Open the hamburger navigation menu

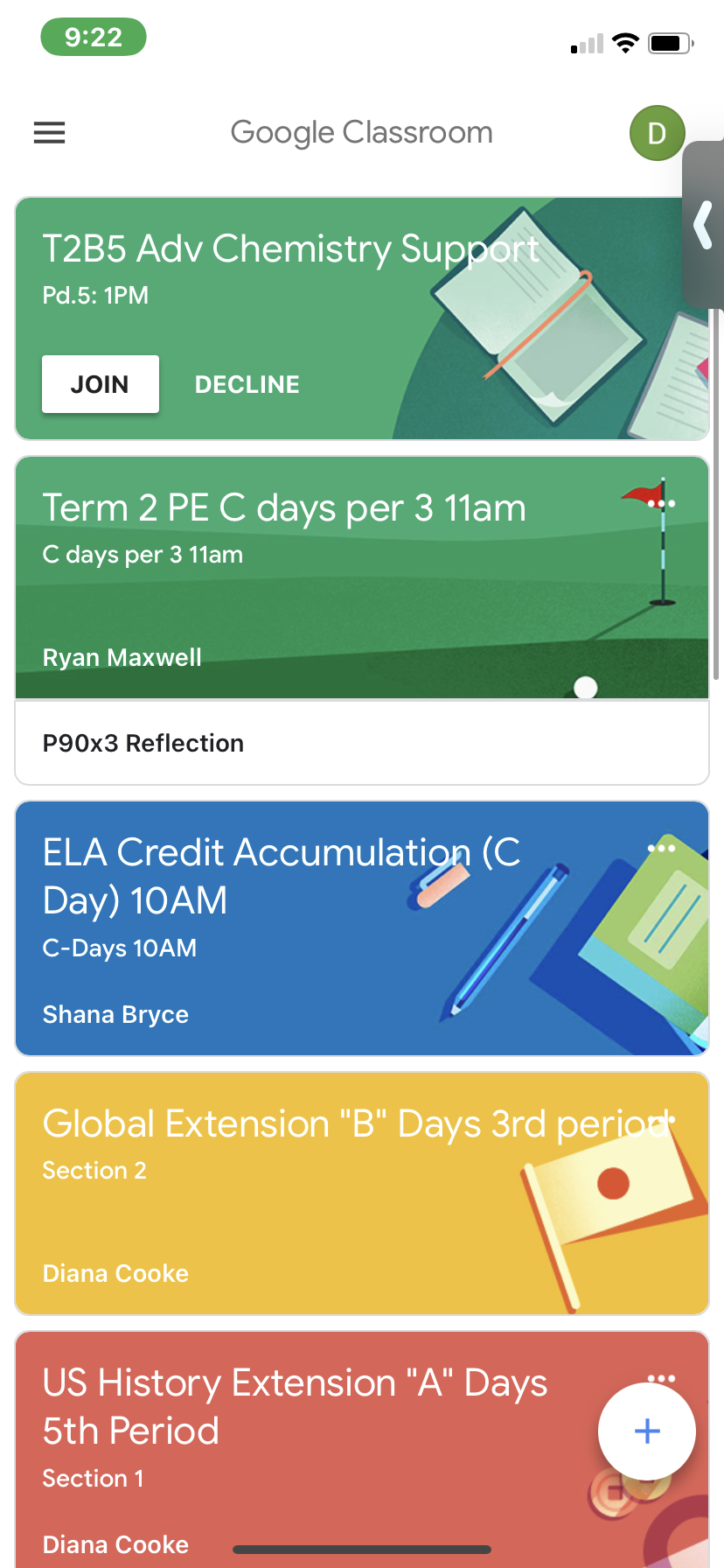pyautogui.click(x=50, y=133)
